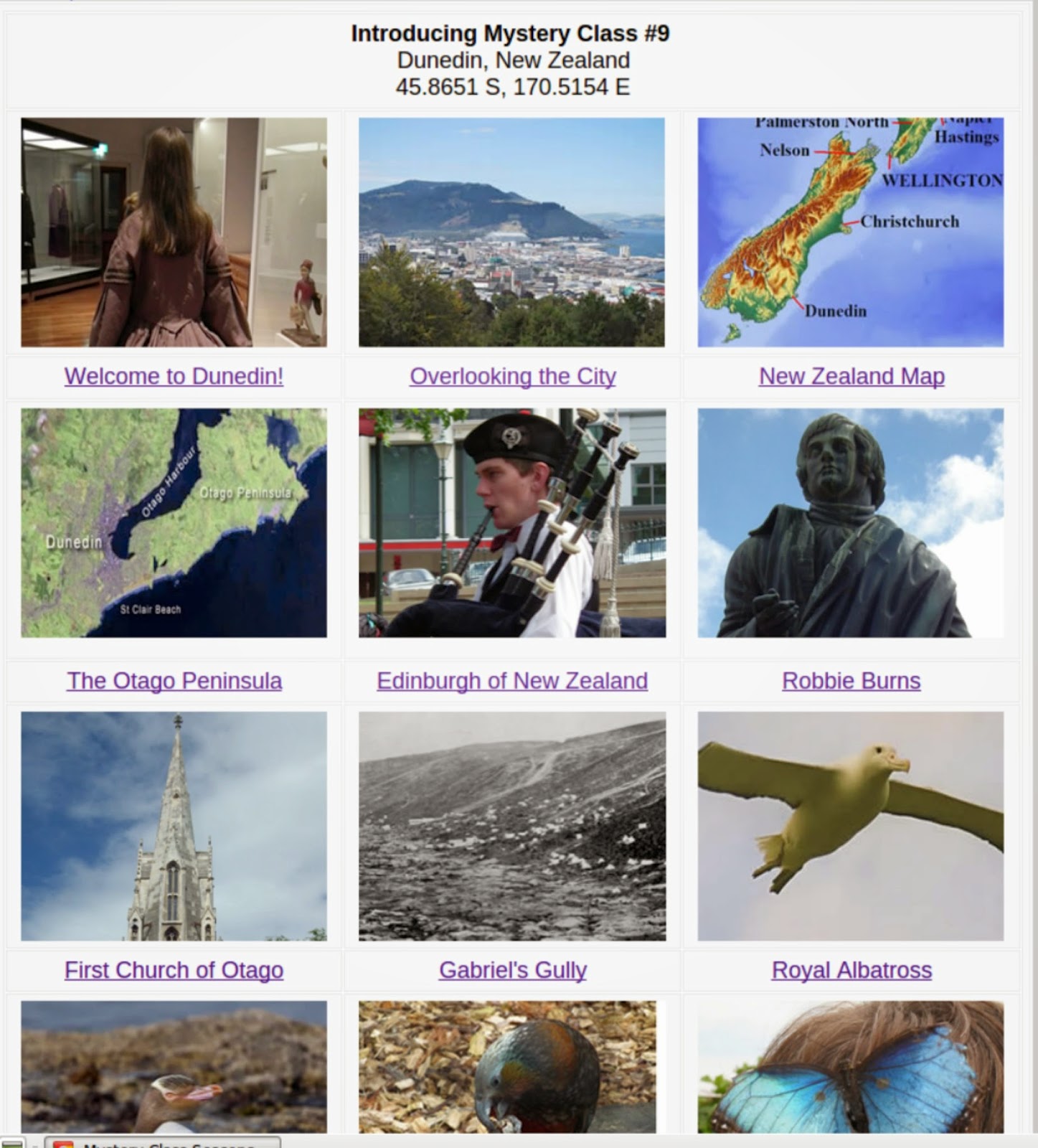This screenshot has height=1148, width=1038.
Task: Tap the bagpiper photo
Action: point(511,523)
